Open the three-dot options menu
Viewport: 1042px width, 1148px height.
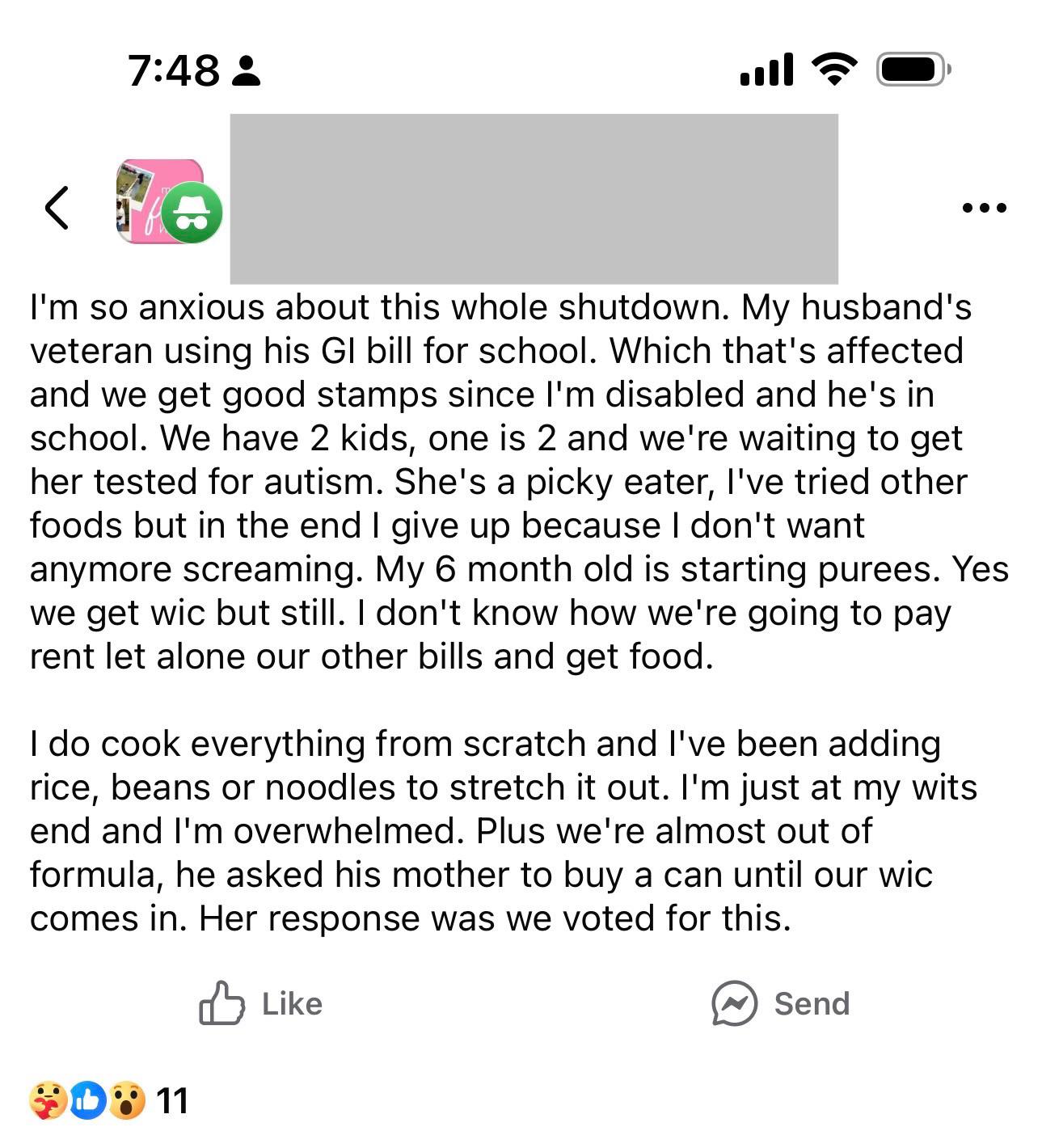(983, 207)
